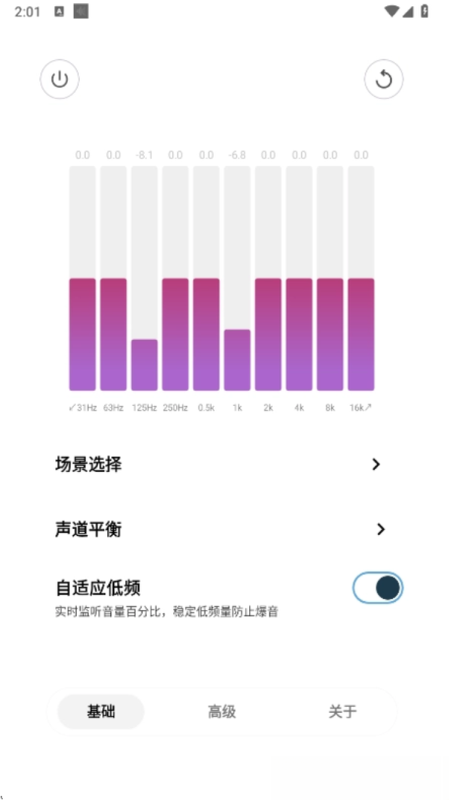Tap the 0.5k equalizer band slider
Screen dimensions: 449x800
tap(206, 279)
